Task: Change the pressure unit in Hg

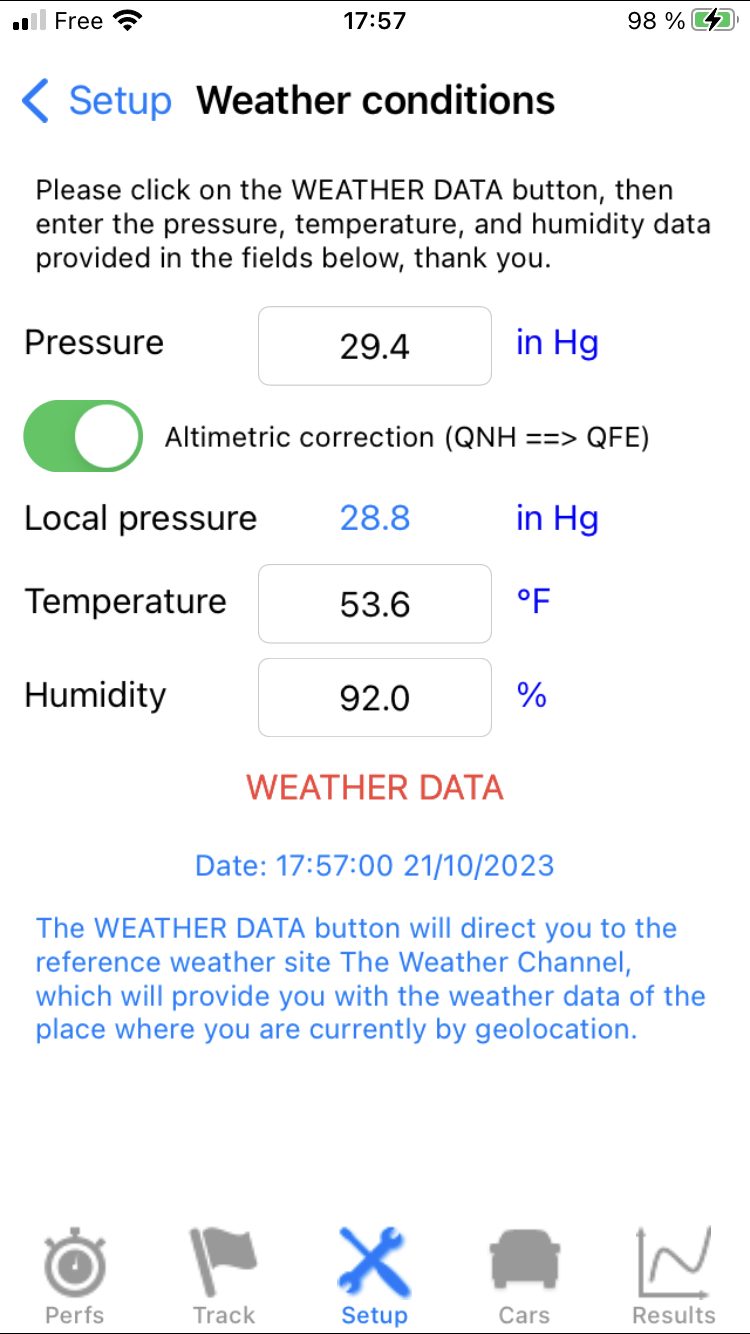Action: [x=557, y=343]
